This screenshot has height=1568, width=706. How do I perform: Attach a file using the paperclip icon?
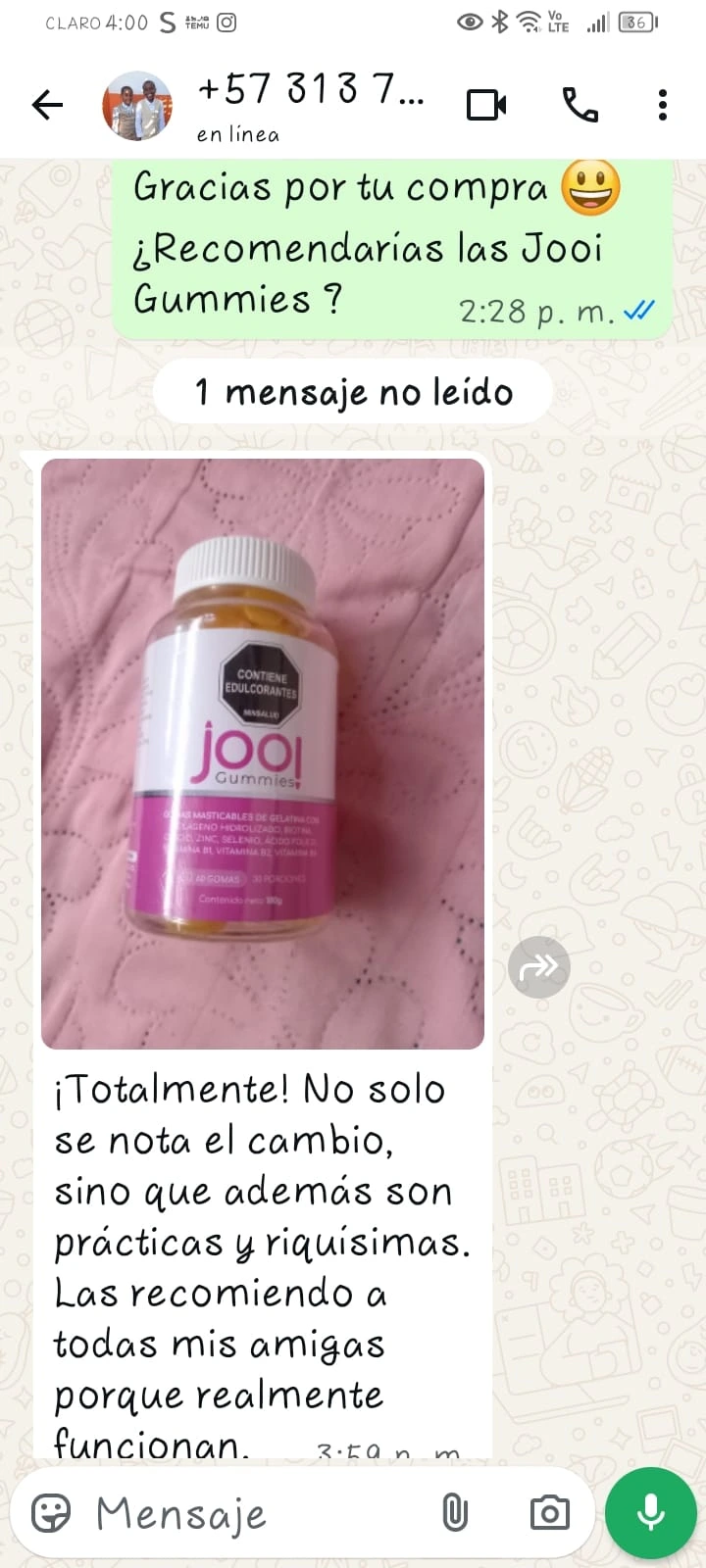pyautogui.click(x=453, y=1513)
